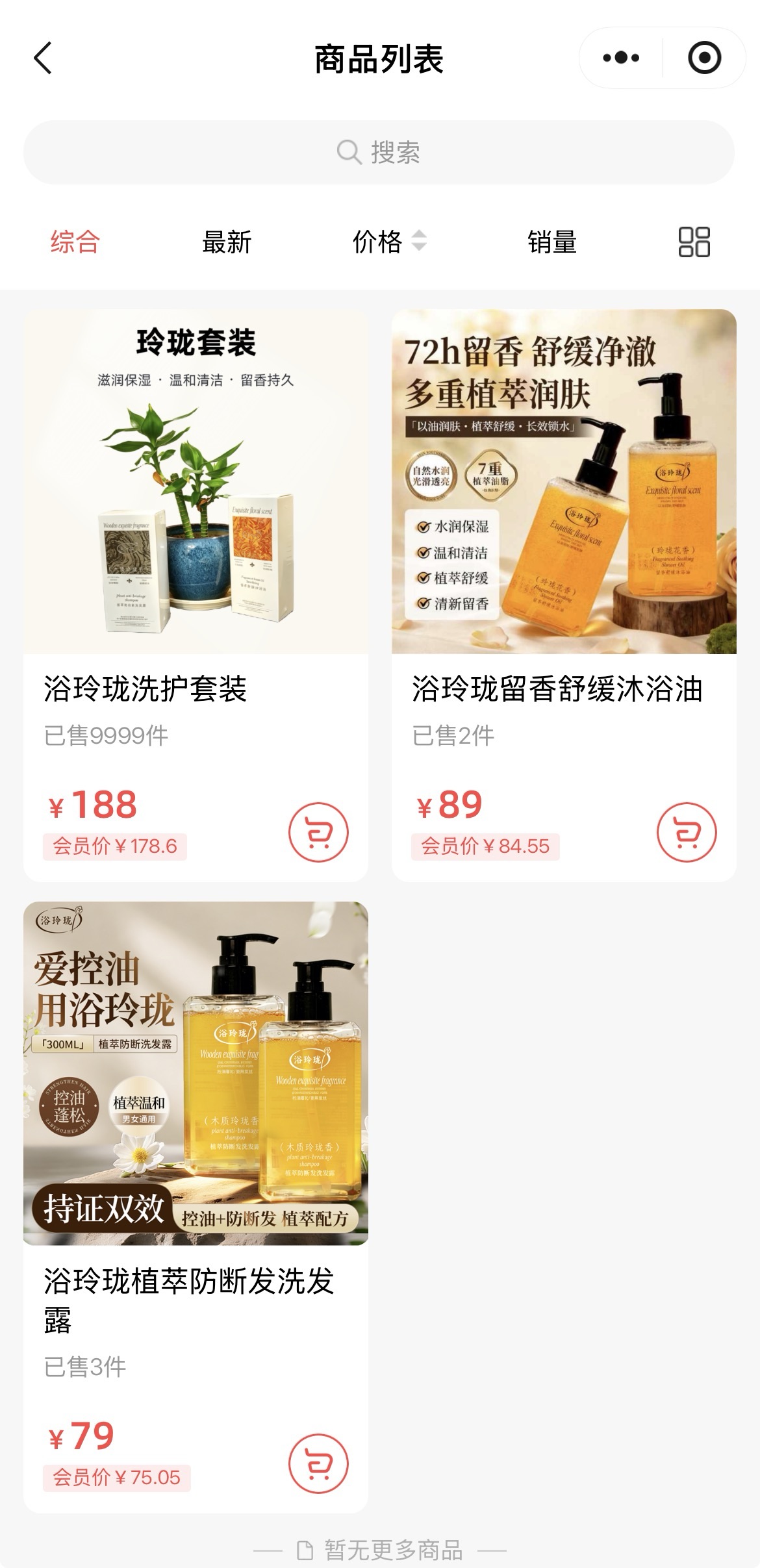Tap the 搜索 search box
The image size is (760, 1568).
point(379,153)
